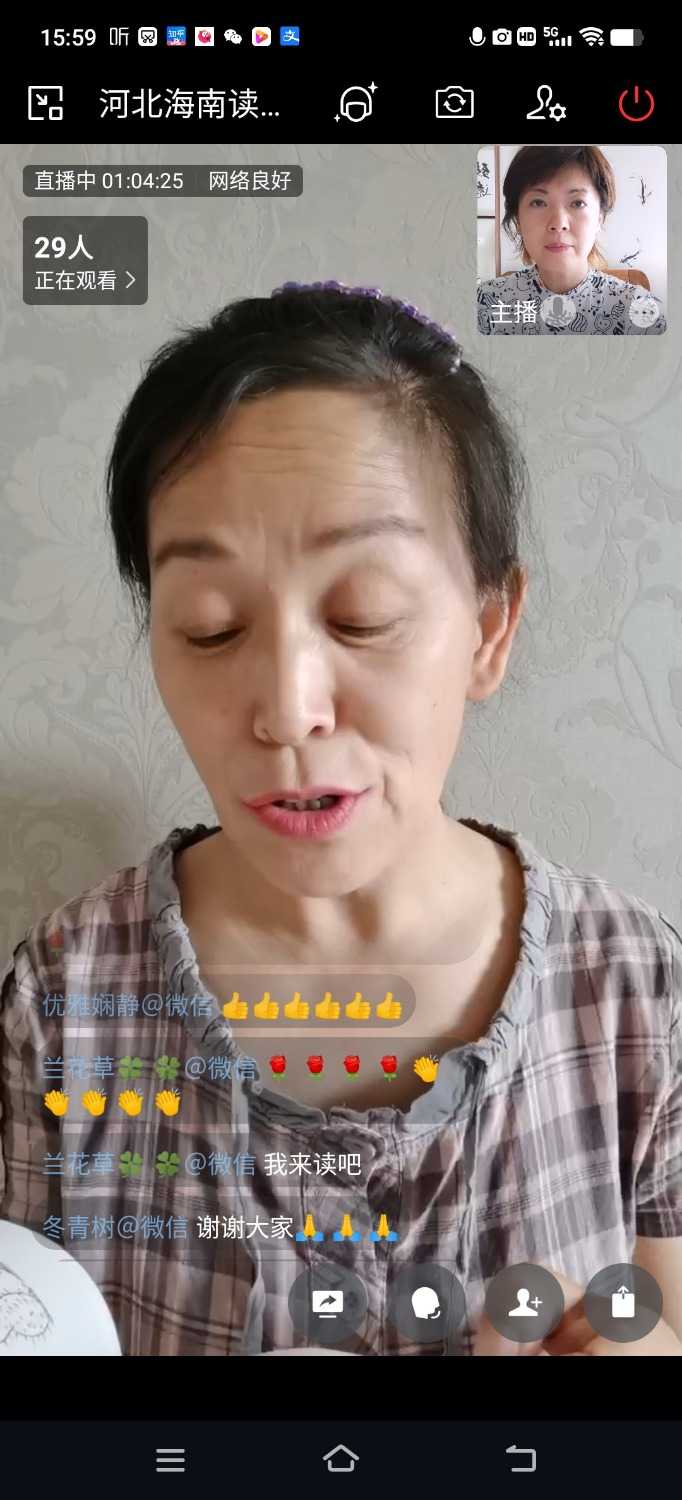End the live stream with the red power button
Screen dimensions: 682x1500
pos(636,103)
